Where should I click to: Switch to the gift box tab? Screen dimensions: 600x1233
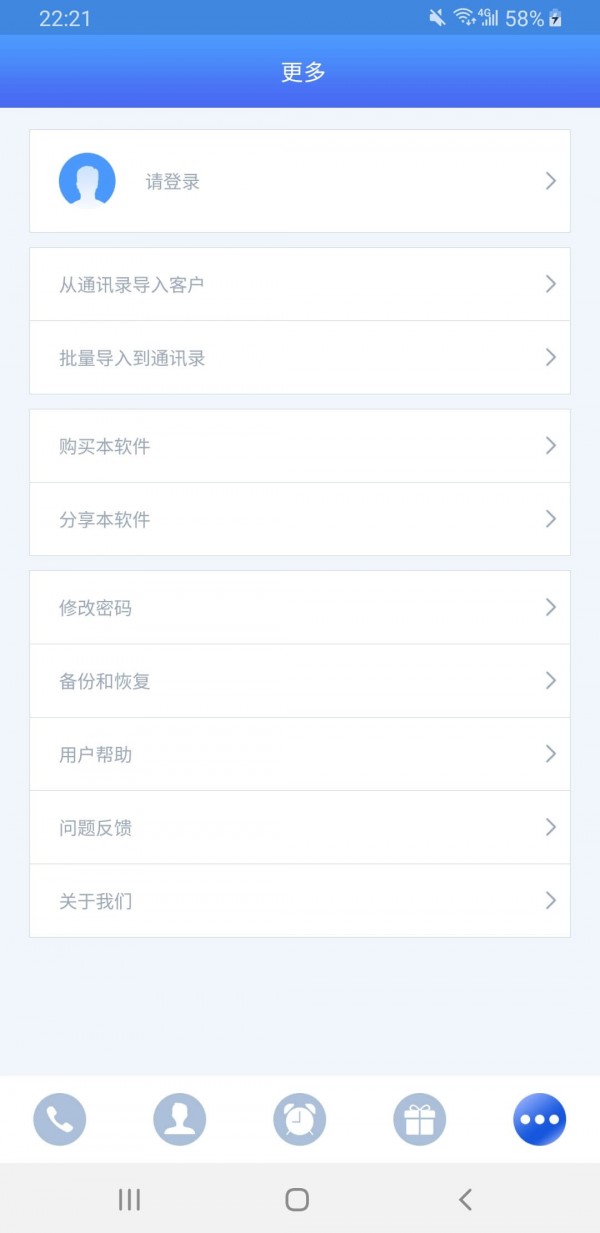click(x=420, y=1119)
